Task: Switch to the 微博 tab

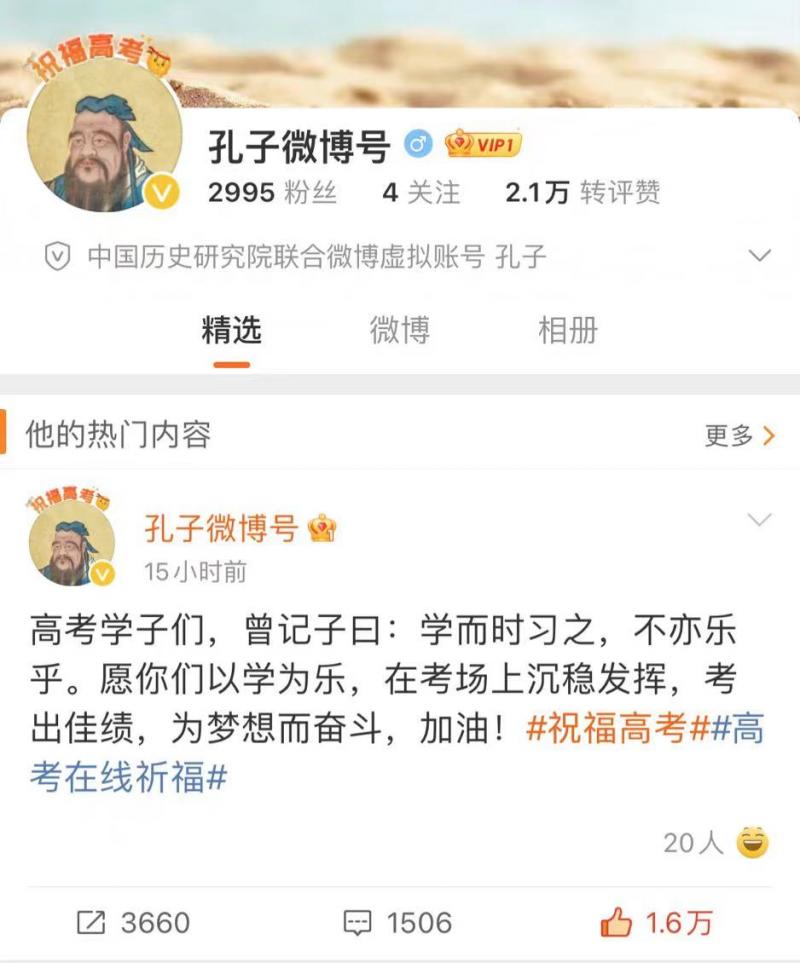Action: pos(399,330)
